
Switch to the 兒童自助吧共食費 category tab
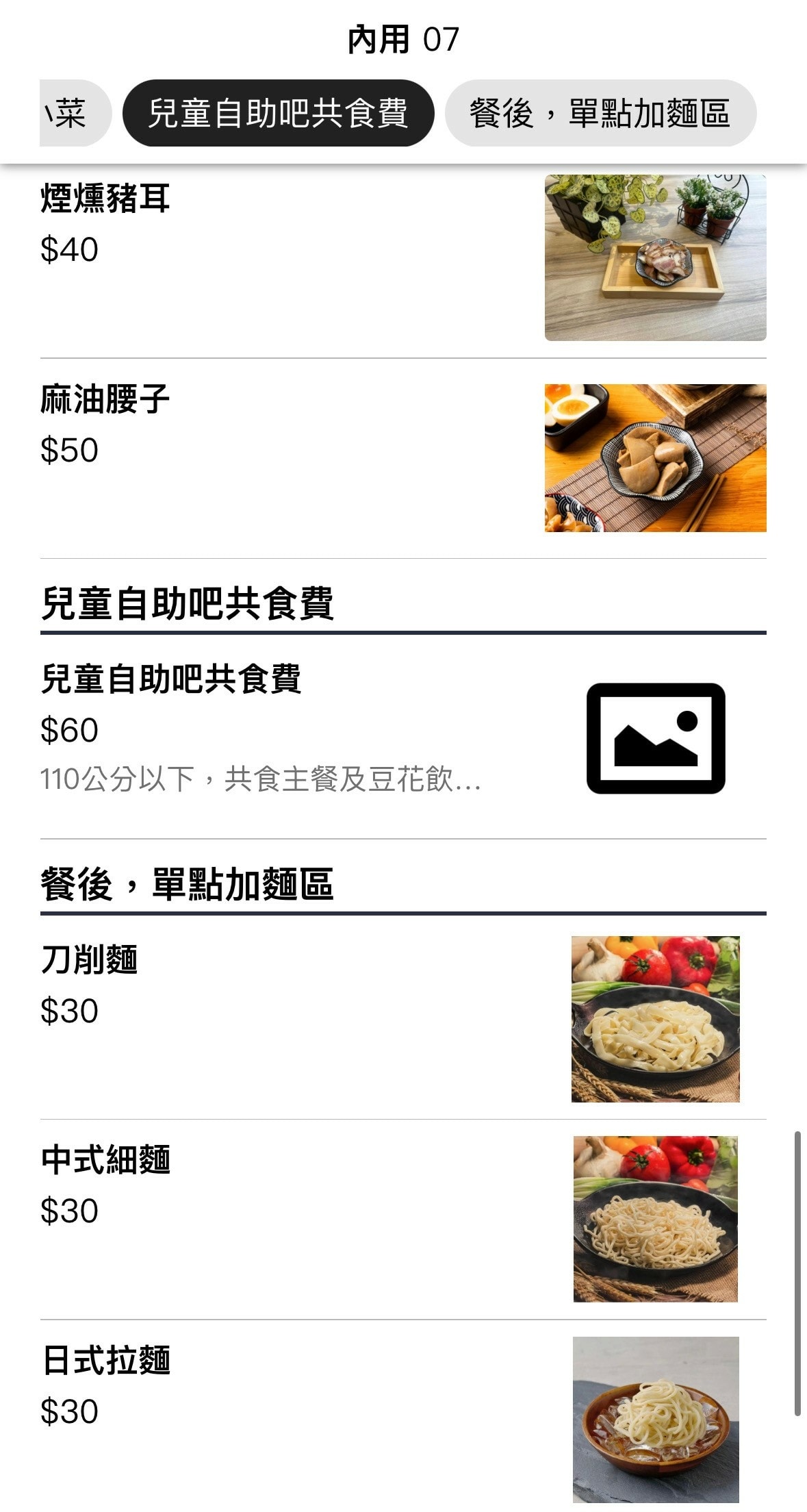point(278,113)
